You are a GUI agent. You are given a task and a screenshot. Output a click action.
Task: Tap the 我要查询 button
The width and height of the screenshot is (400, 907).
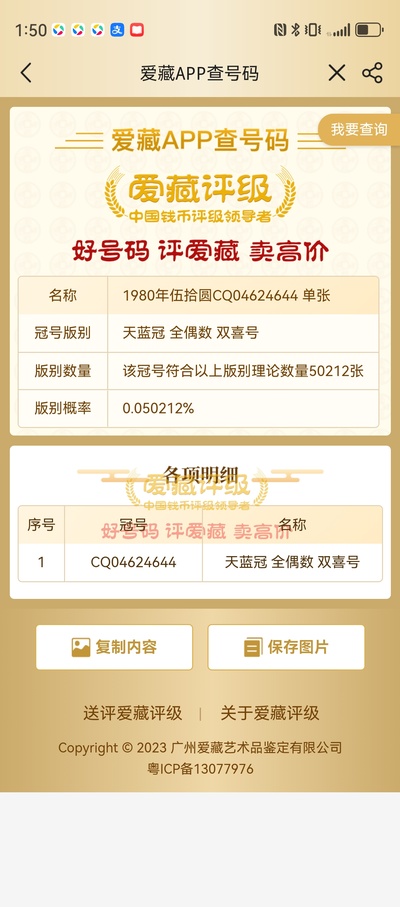pyautogui.click(x=359, y=130)
